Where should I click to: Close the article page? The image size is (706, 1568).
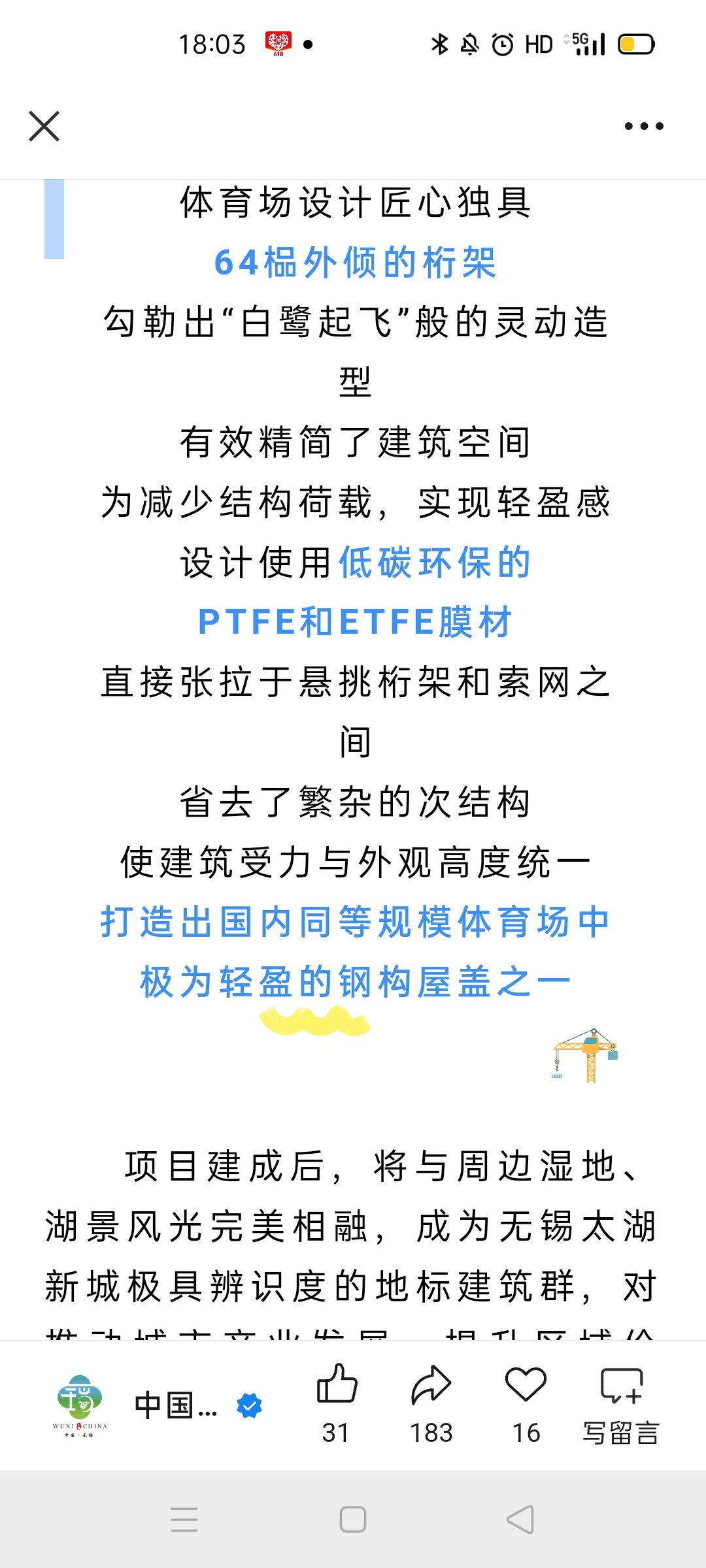tap(44, 126)
